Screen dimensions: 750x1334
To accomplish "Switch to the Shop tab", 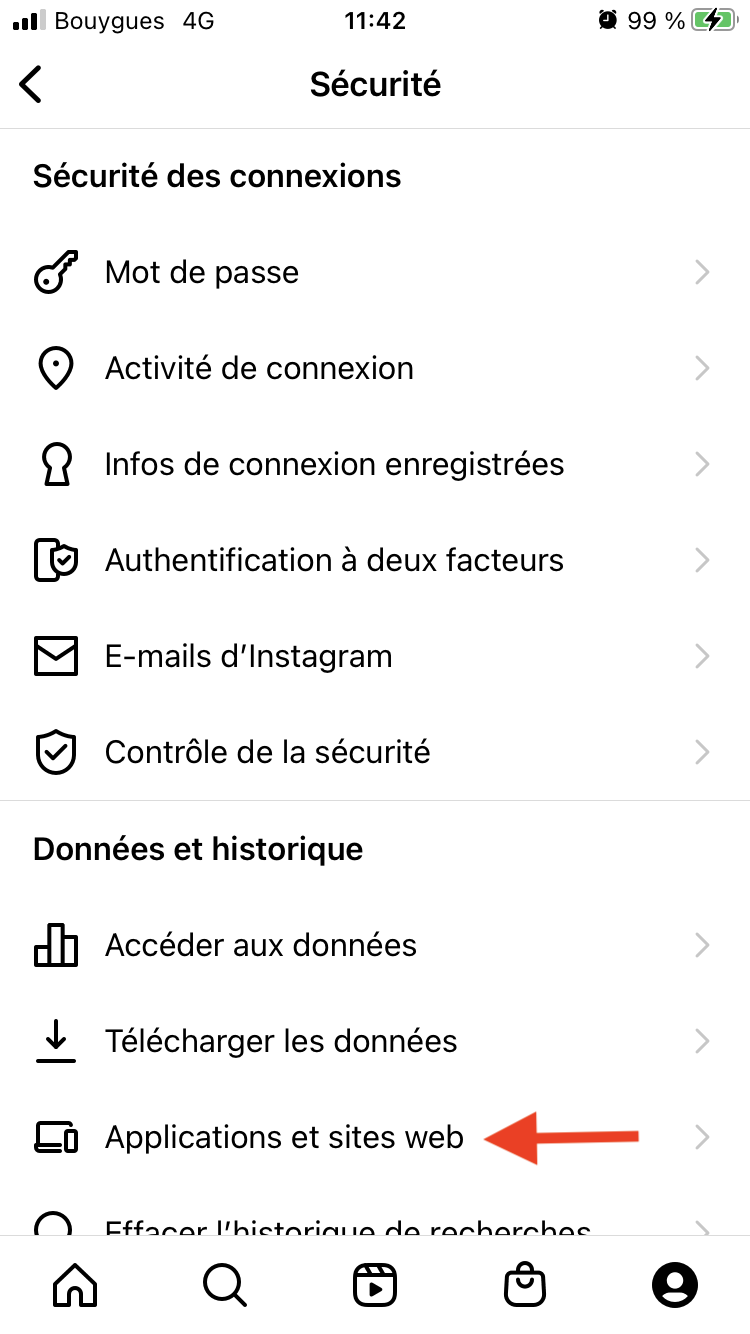I will click(525, 1284).
